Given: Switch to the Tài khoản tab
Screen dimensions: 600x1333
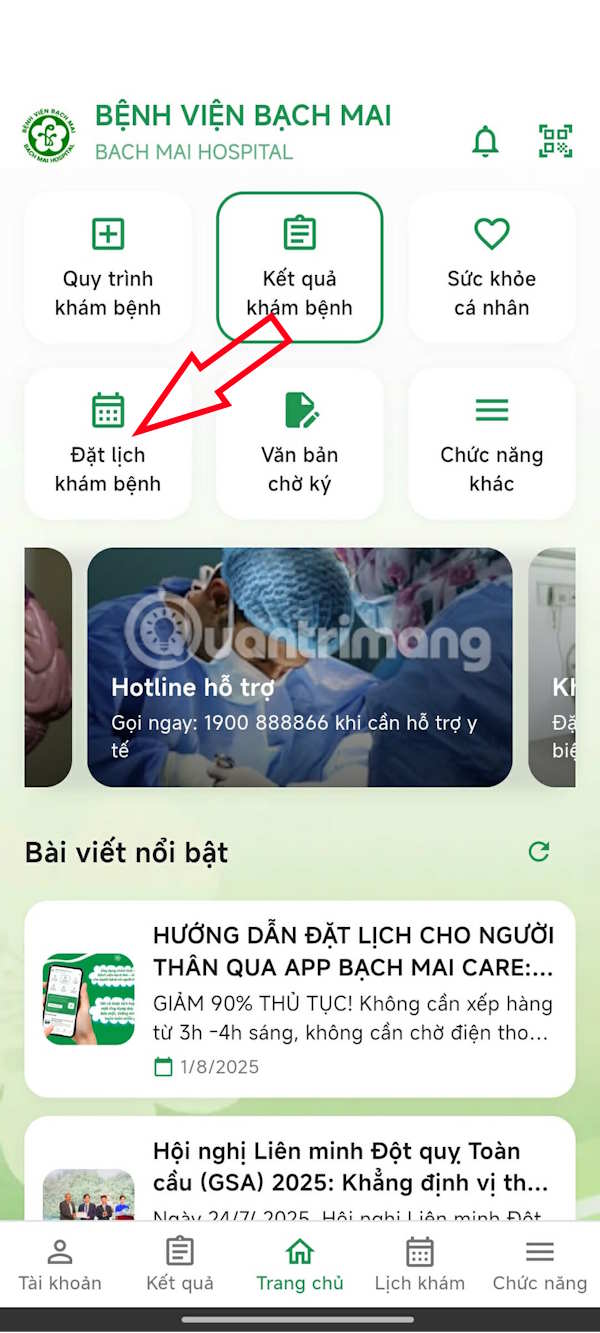Looking at the screenshot, I should click(60, 1264).
